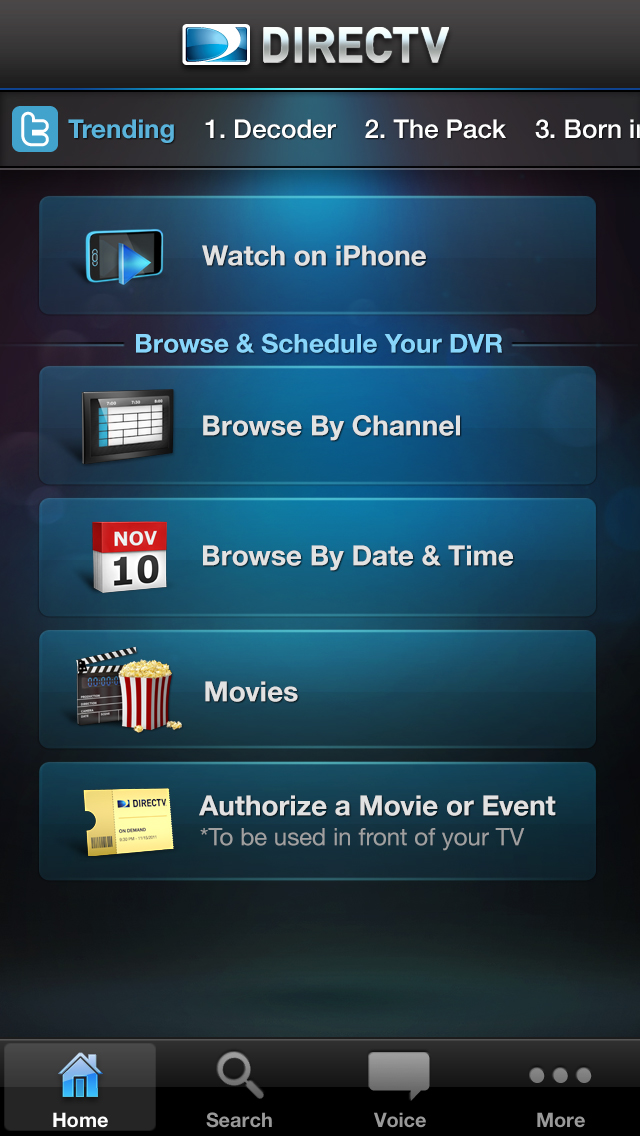Open Browse By Date & Time
The image size is (640, 1136).
[317, 556]
